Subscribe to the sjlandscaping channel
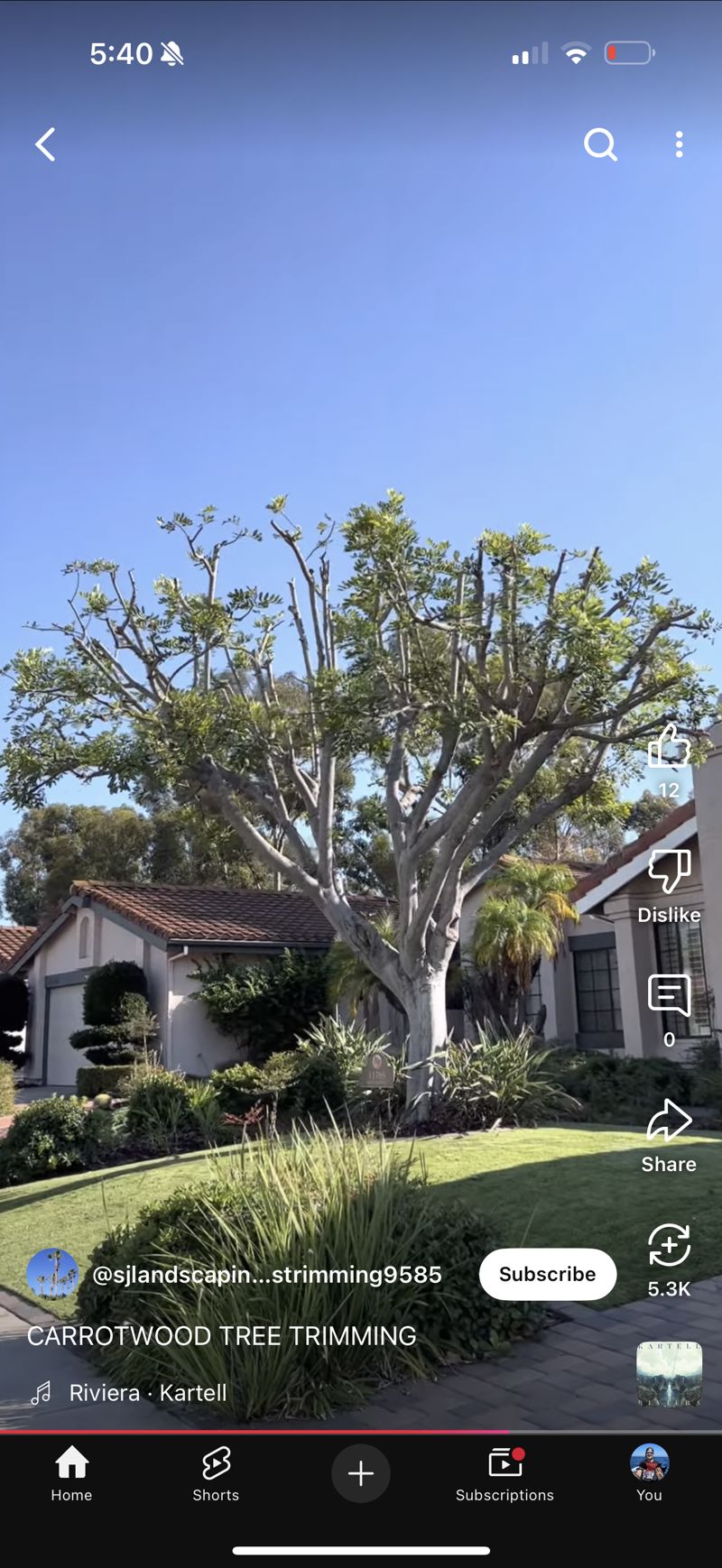The width and height of the screenshot is (722, 1568). point(547,1274)
